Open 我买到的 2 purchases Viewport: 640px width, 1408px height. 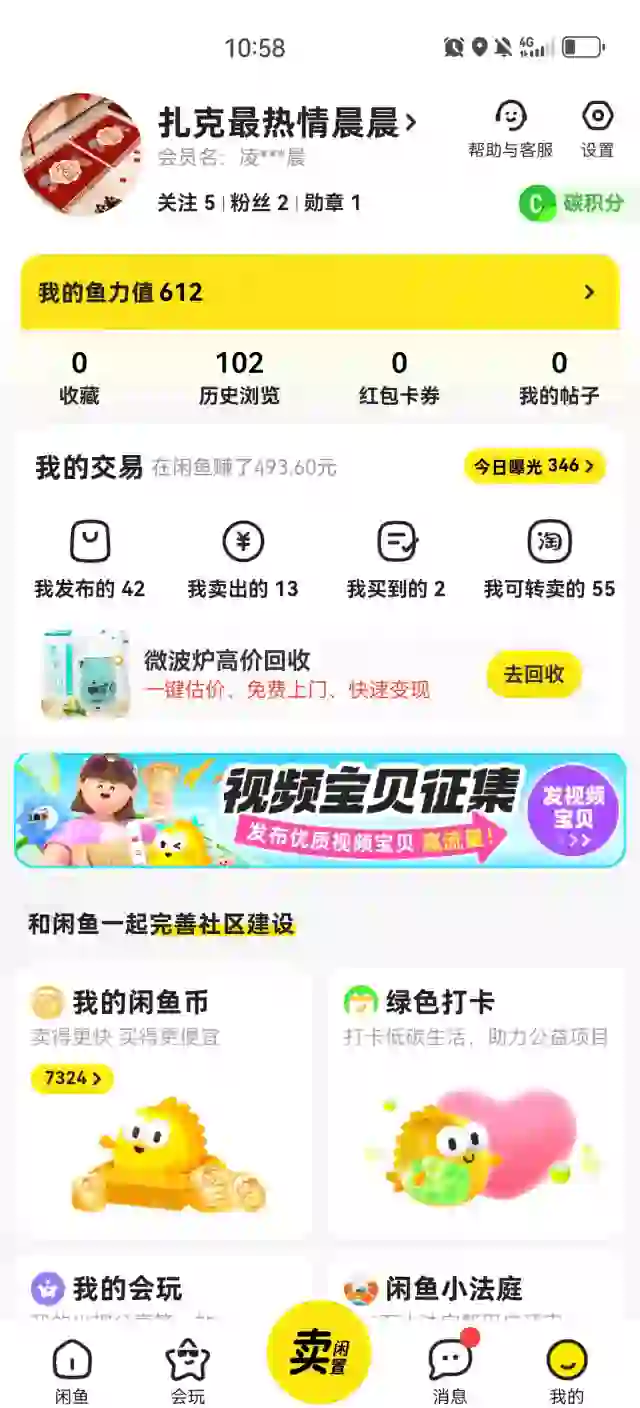coord(396,561)
